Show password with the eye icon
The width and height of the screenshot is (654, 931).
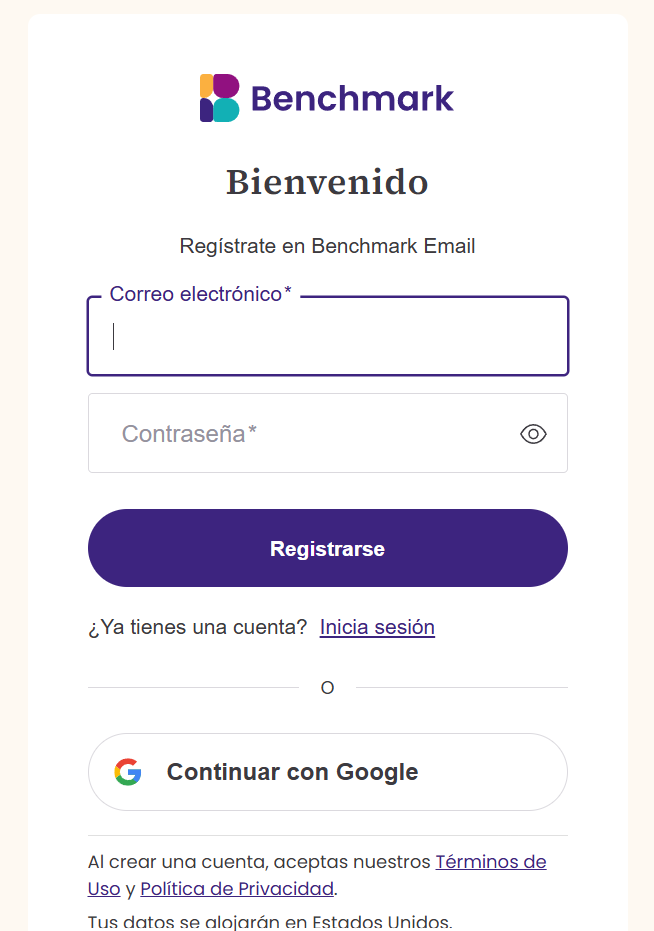coord(533,433)
